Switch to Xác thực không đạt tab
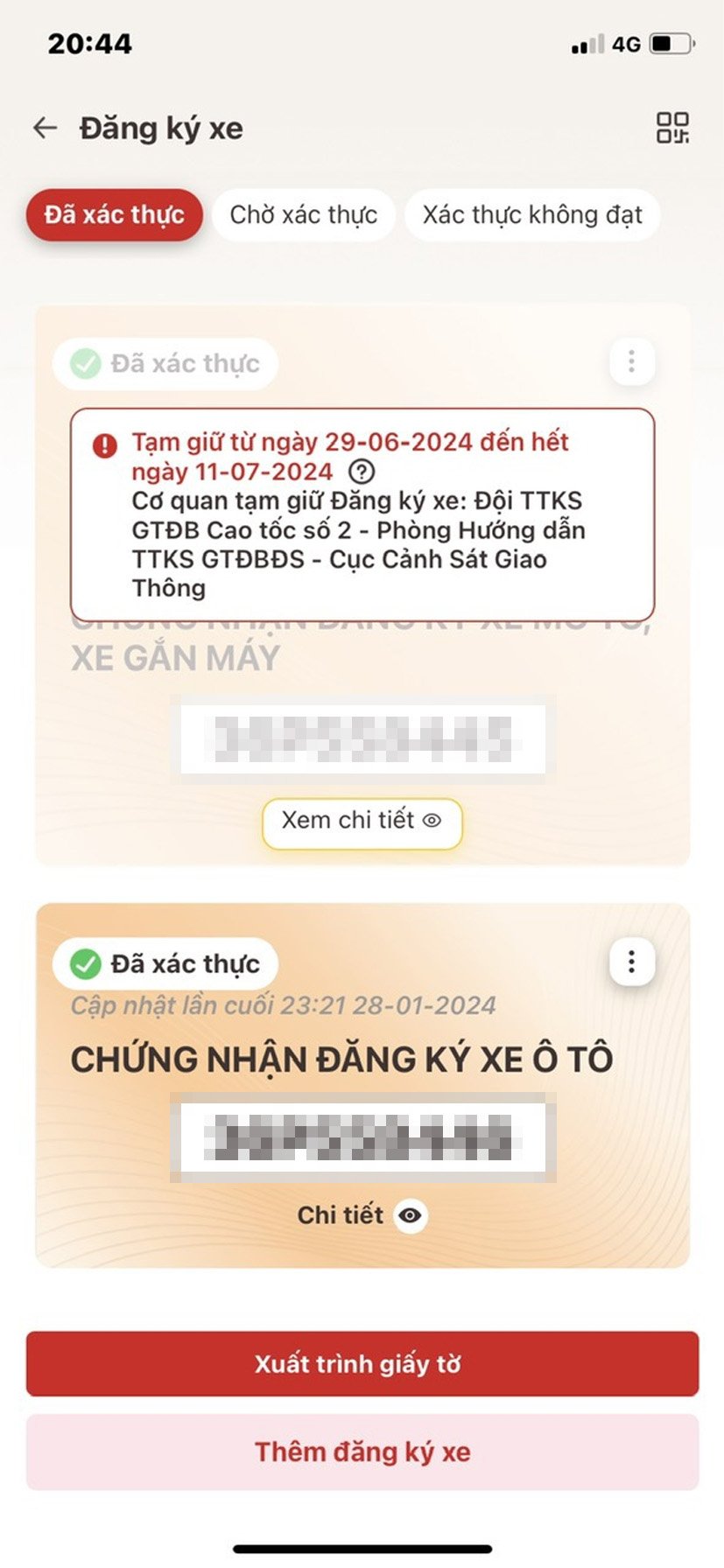 pyautogui.click(x=532, y=214)
